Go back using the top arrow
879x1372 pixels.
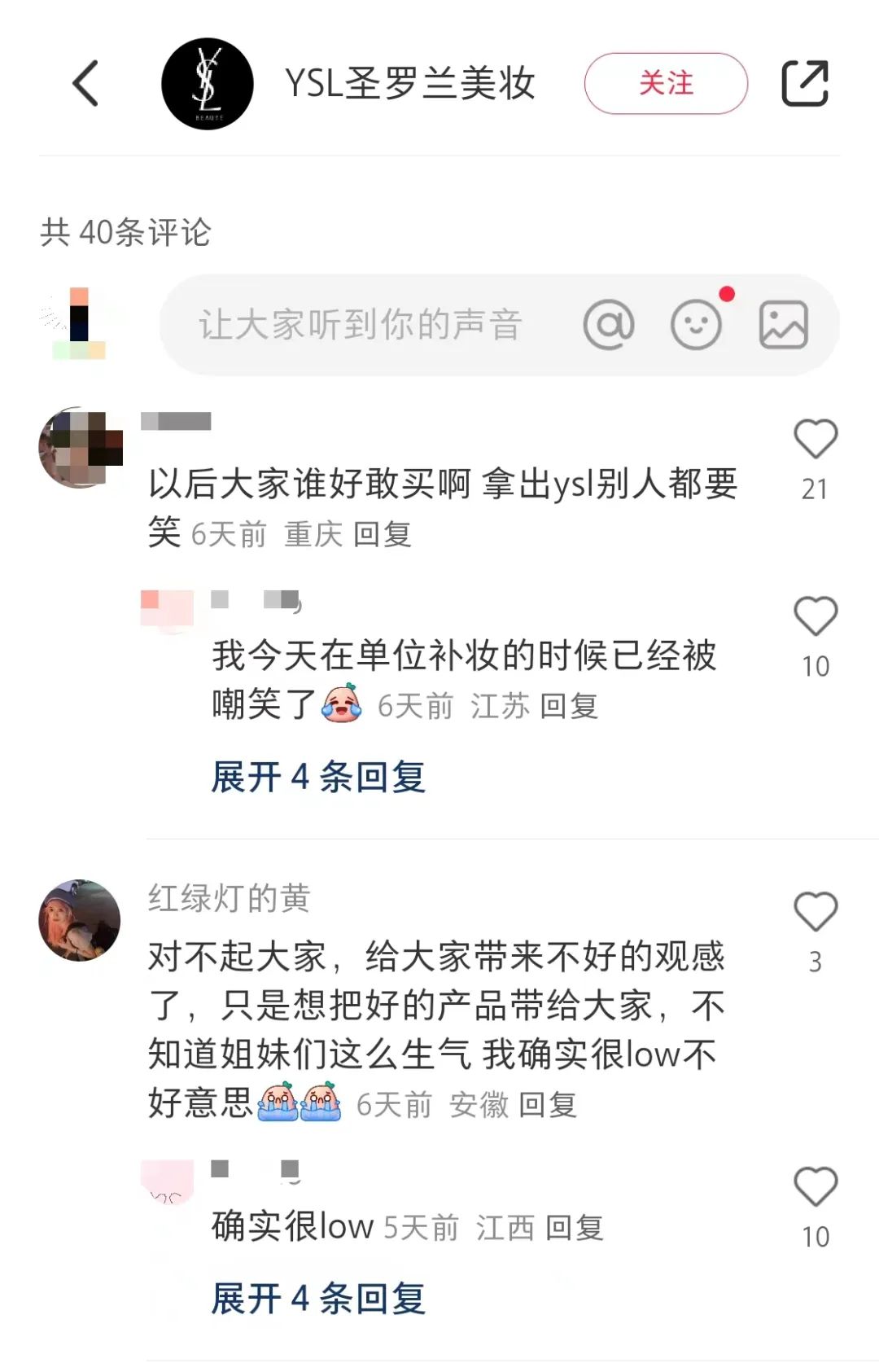[x=86, y=83]
